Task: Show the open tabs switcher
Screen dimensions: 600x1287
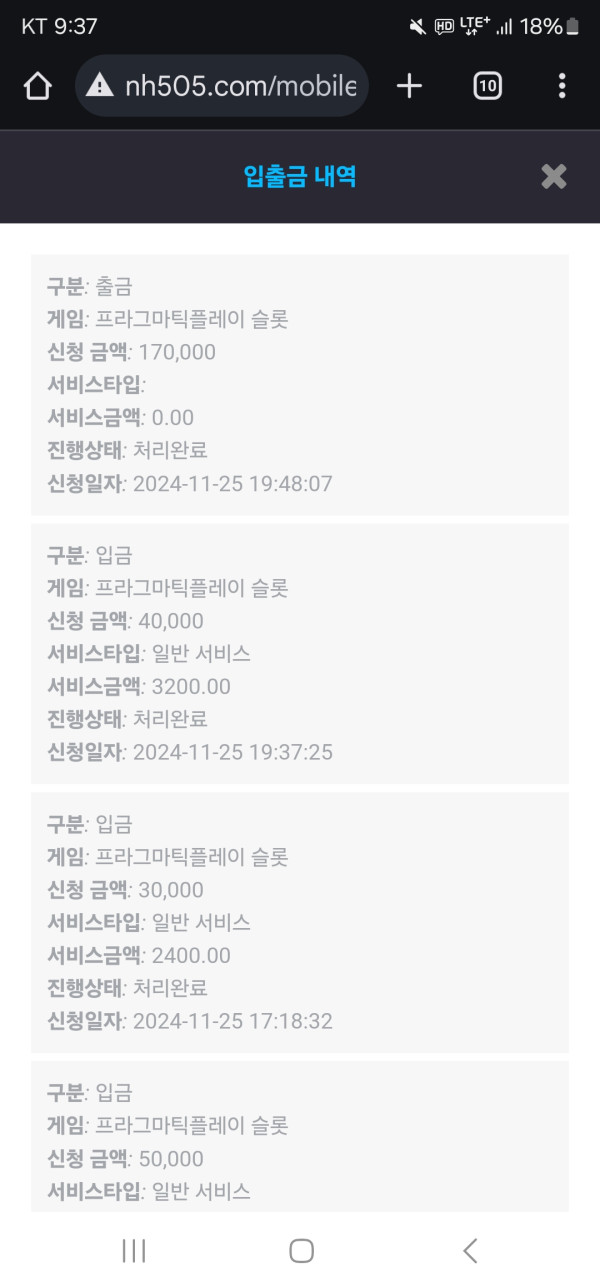Action: coord(487,87)
